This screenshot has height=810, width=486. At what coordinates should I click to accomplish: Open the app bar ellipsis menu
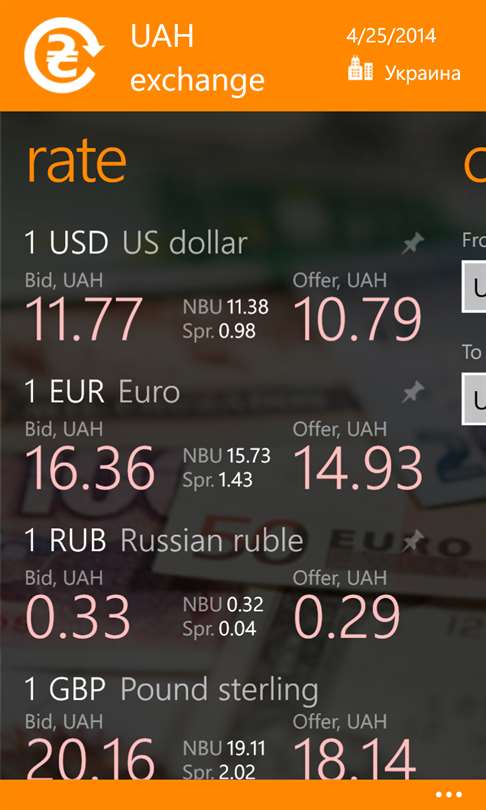pos(448,795)
